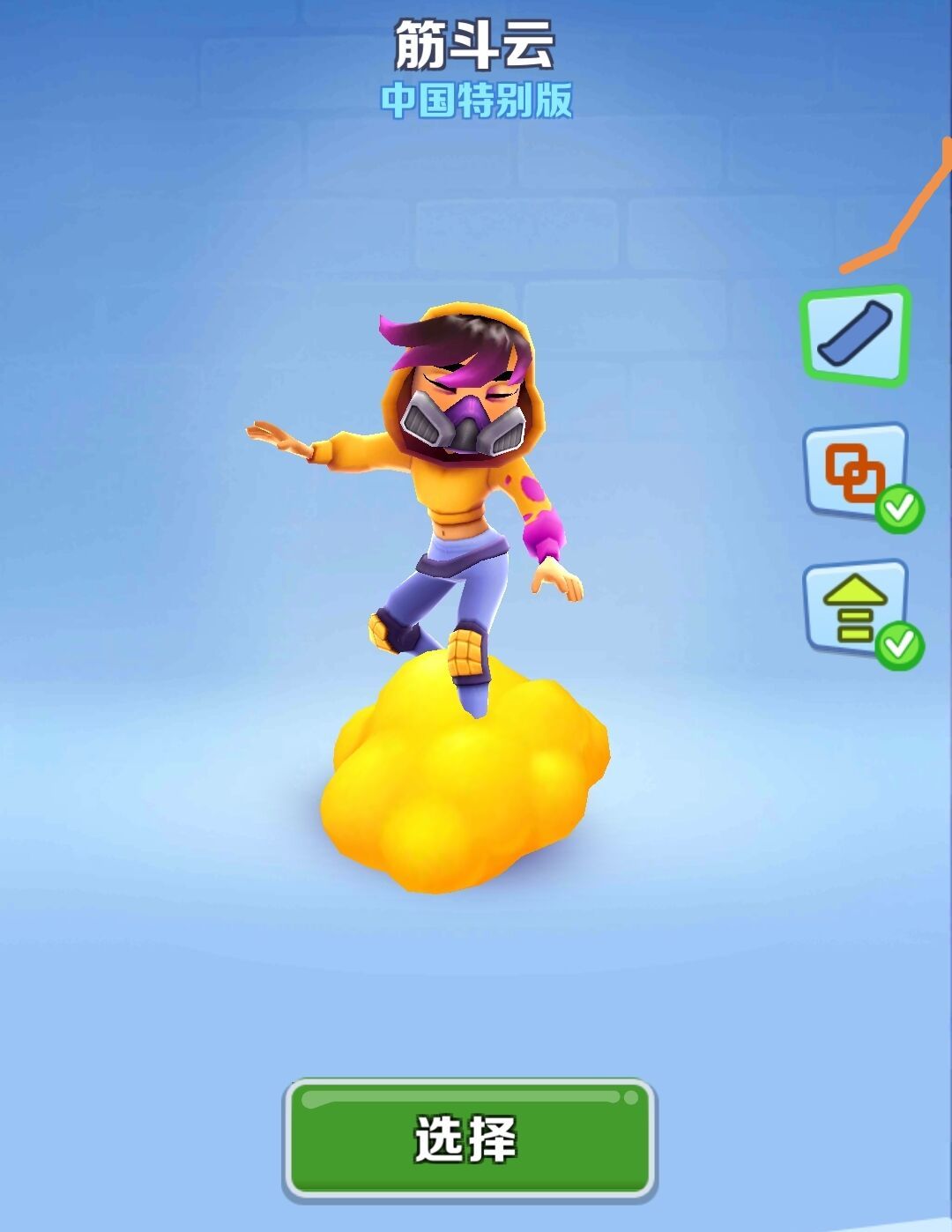Confirm the board choice with 选择
This screenshot has width=952, height=1232.
point(465,1139)
